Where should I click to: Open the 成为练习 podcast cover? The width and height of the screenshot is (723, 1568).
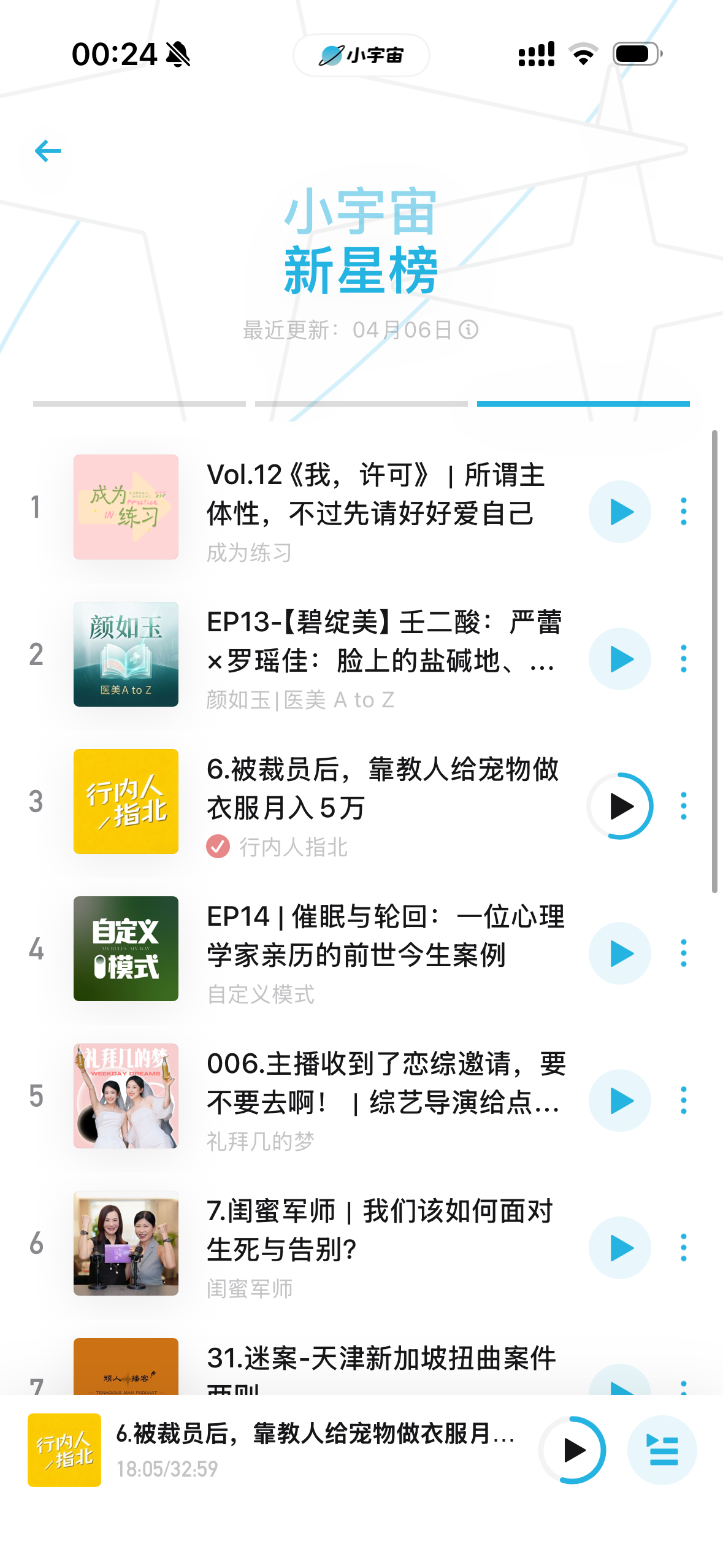(126, 507)
